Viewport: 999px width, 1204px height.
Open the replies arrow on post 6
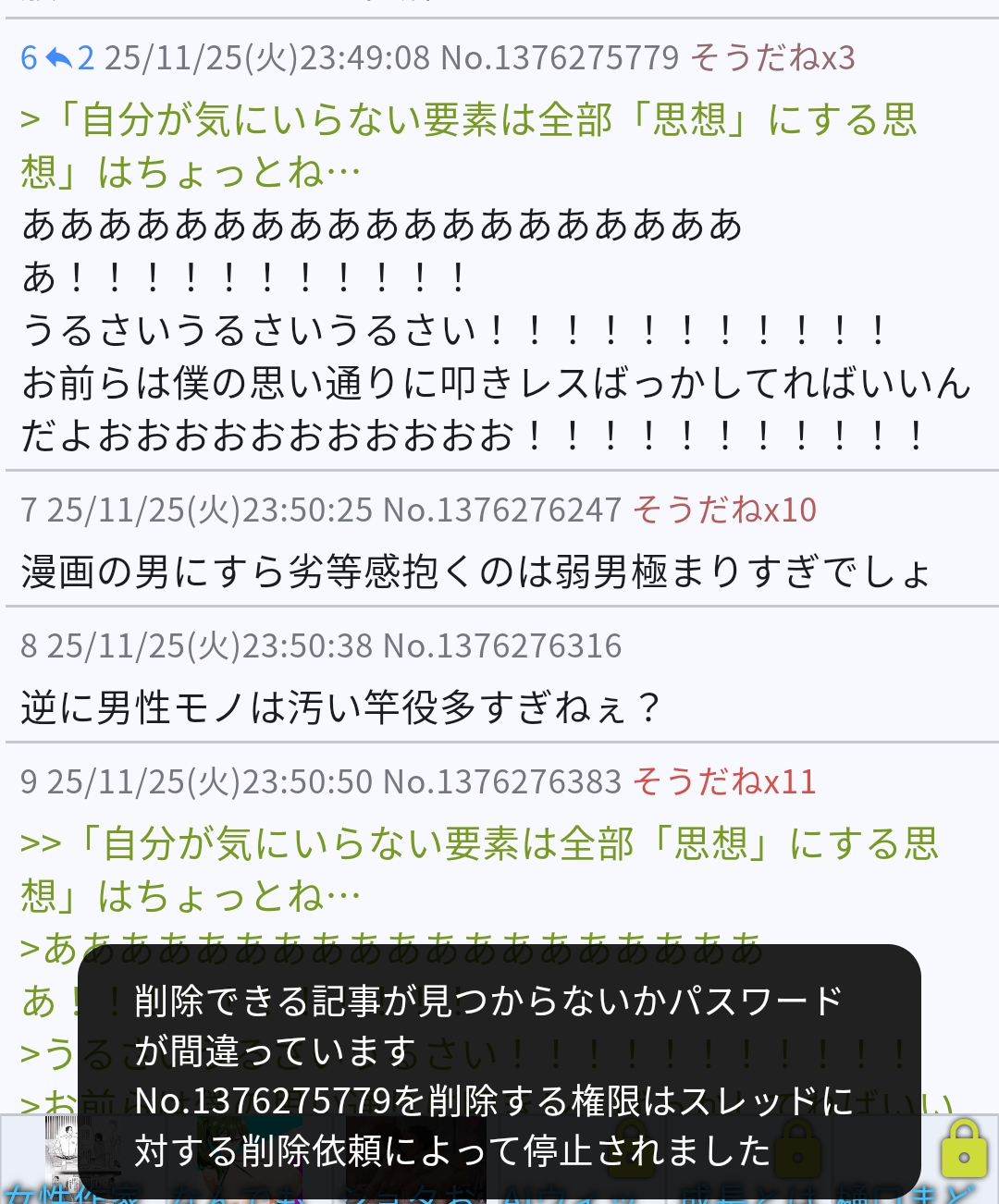pos(69,58)
